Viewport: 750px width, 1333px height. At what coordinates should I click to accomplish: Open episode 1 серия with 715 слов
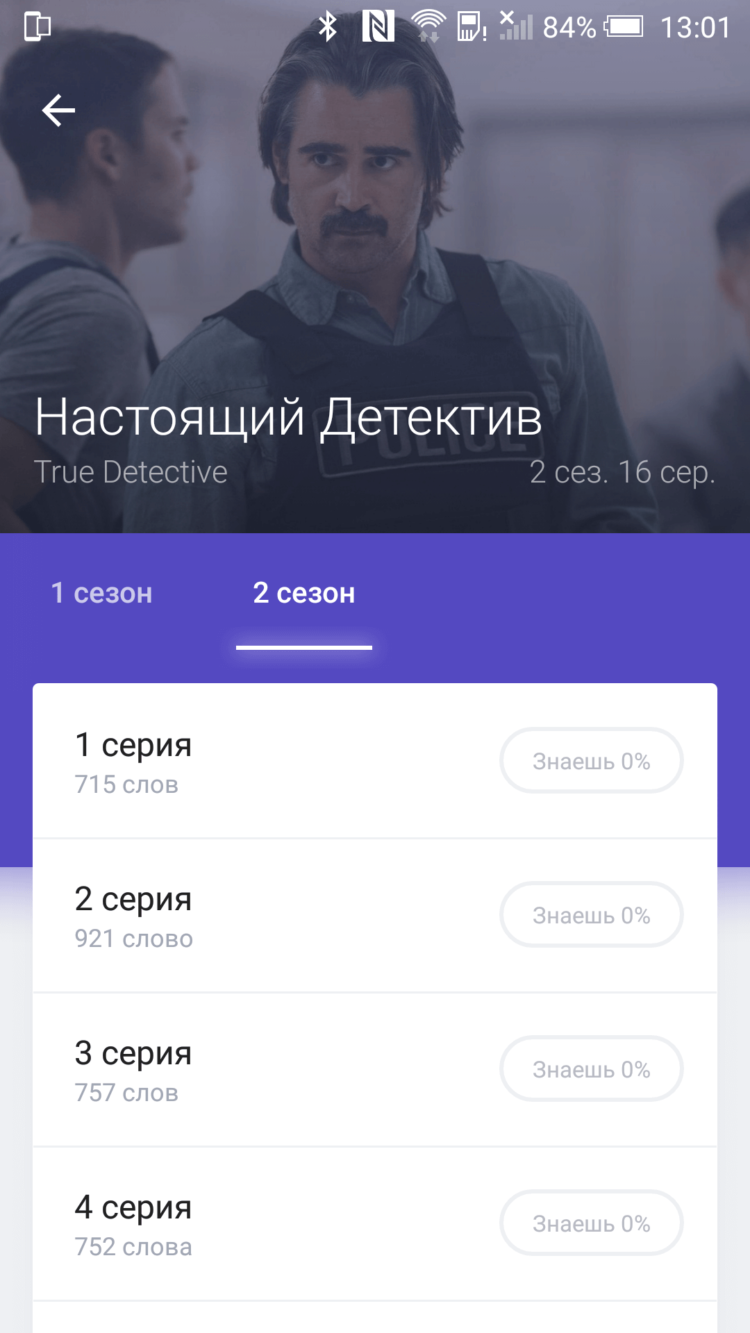(134, 745)
